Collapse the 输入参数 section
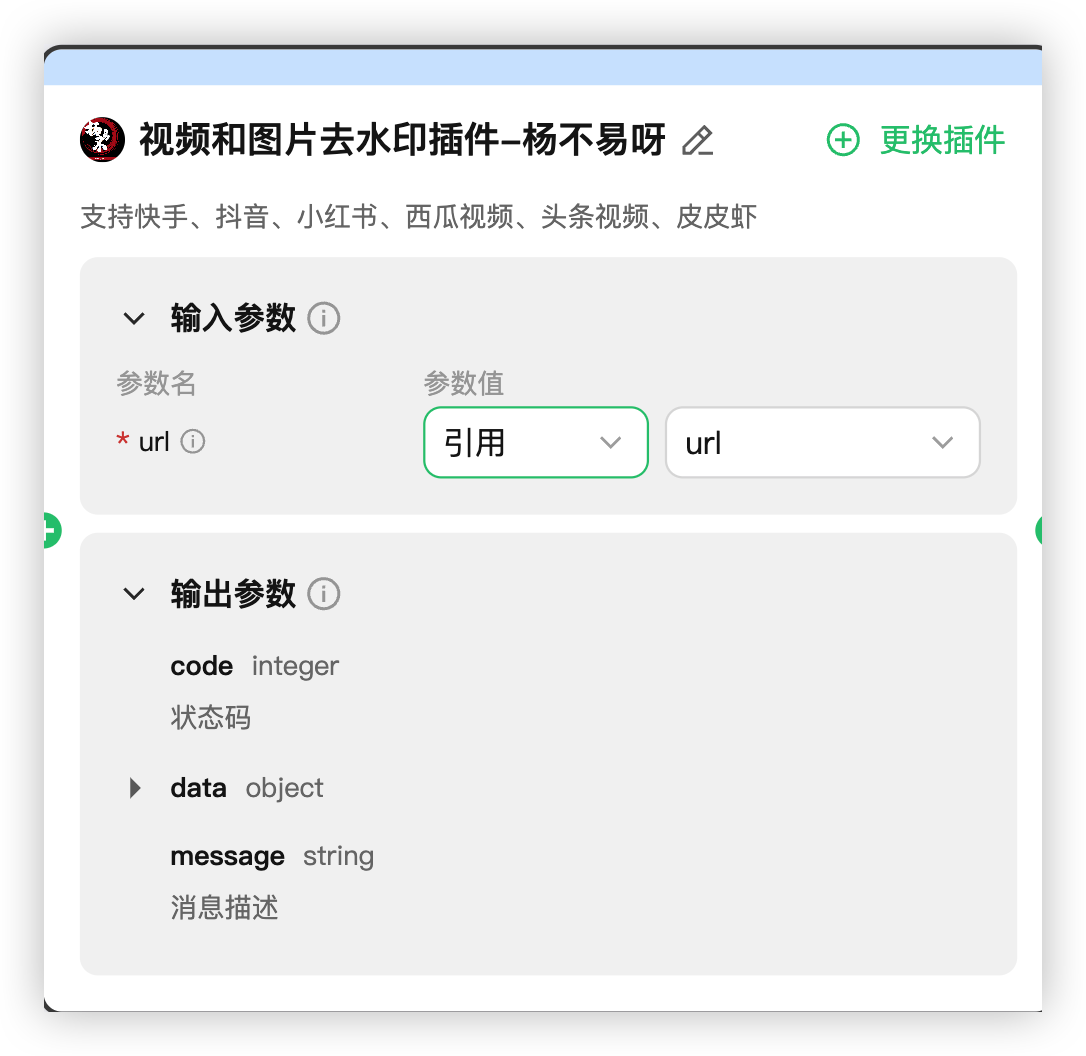 [133, 319]
